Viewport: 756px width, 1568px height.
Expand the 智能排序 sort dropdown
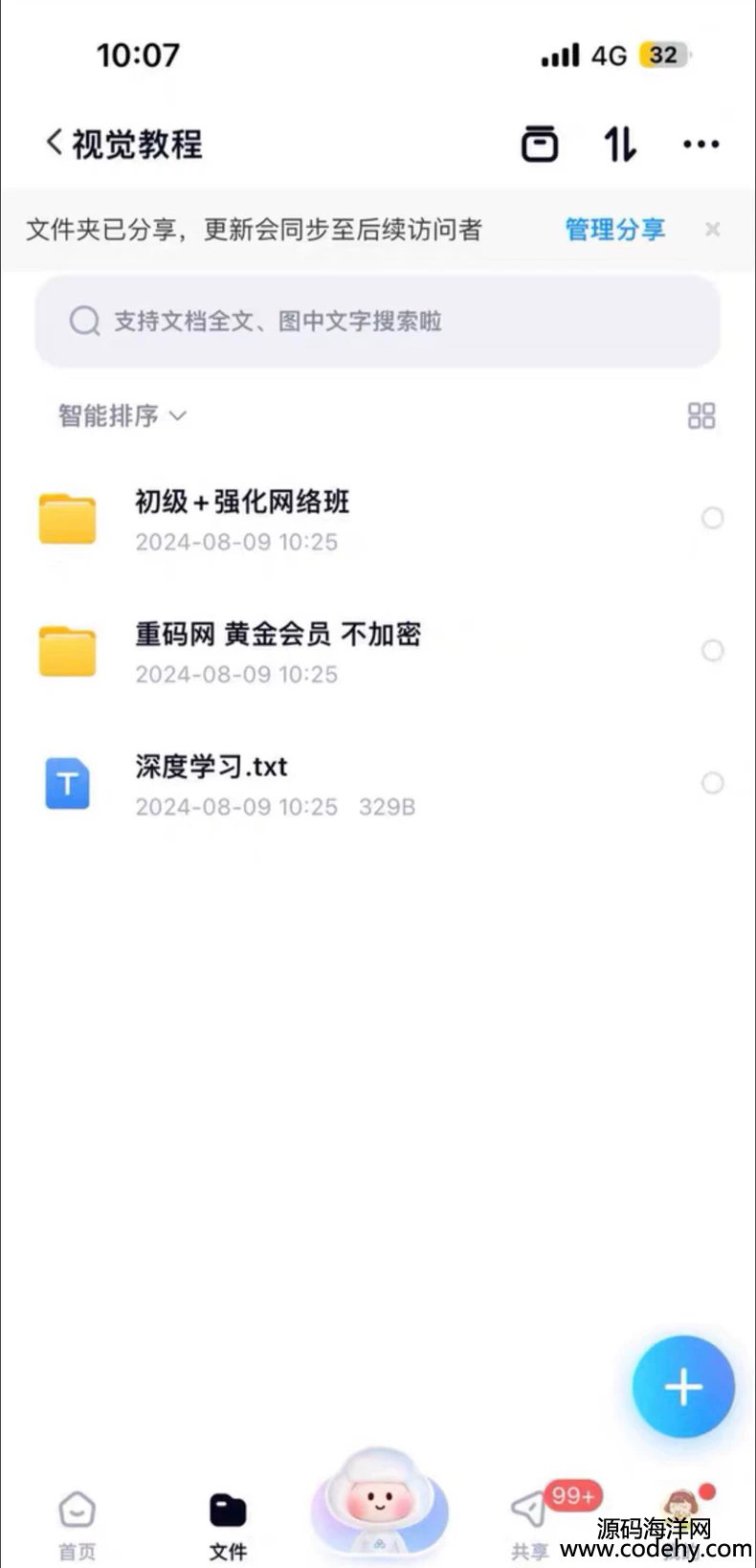click(x=122, y=415)
